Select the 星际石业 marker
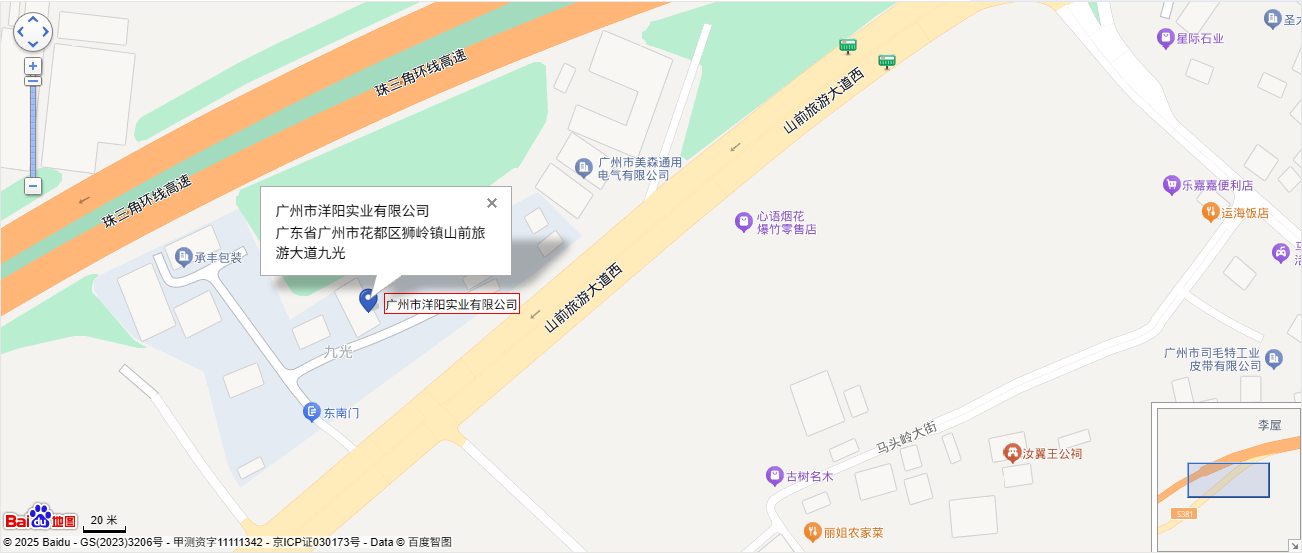This screenshot has height=553, width=1302. 1165,39
